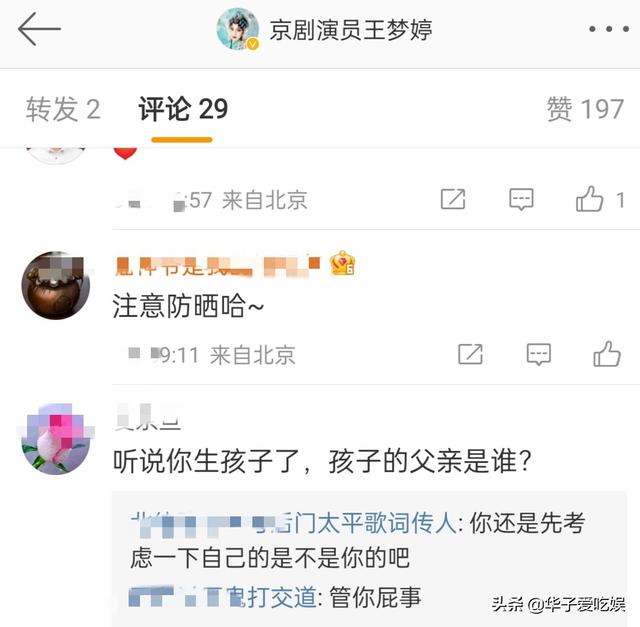640x627 pixels.
Task: Reply to the comment that has 1 like
Action: (521, 200)
